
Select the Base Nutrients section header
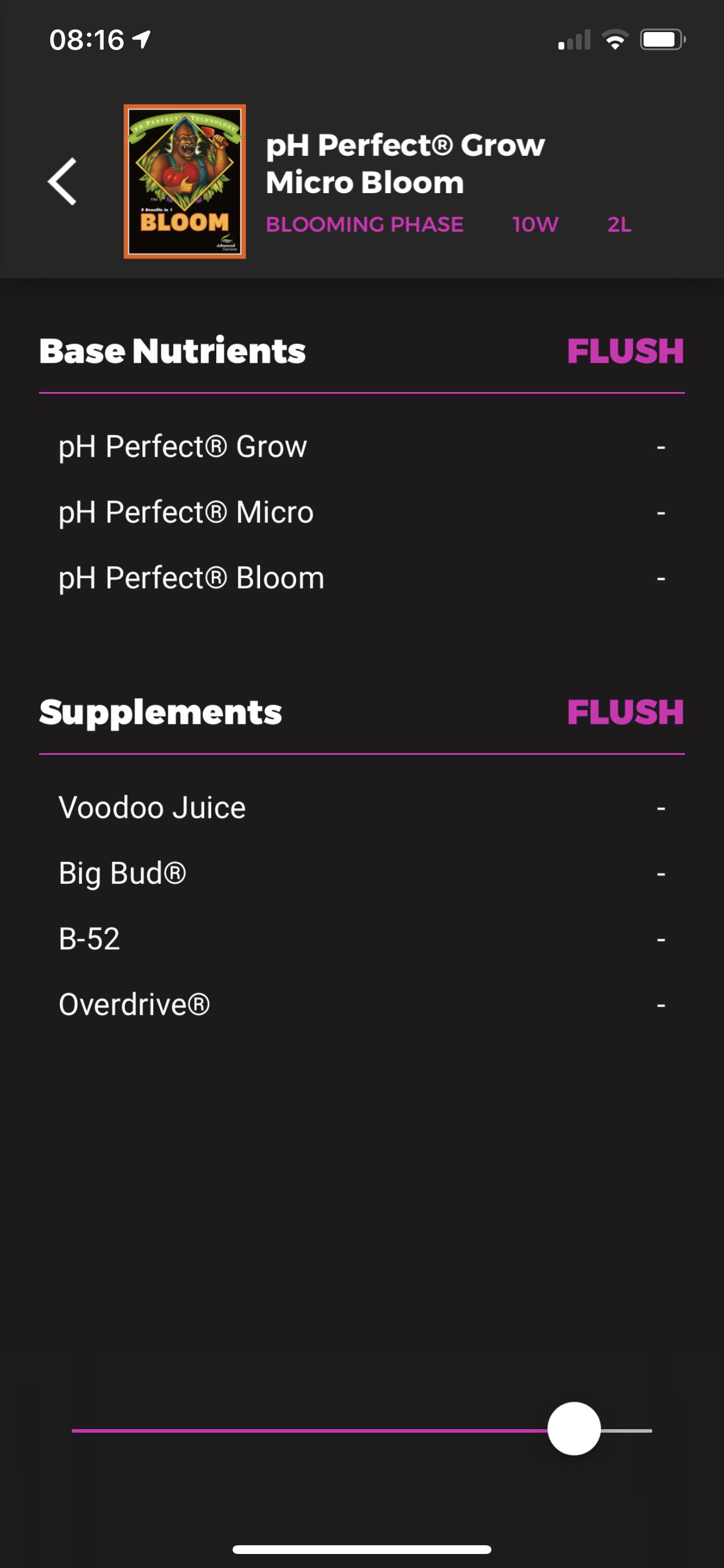tap(171, 351)
